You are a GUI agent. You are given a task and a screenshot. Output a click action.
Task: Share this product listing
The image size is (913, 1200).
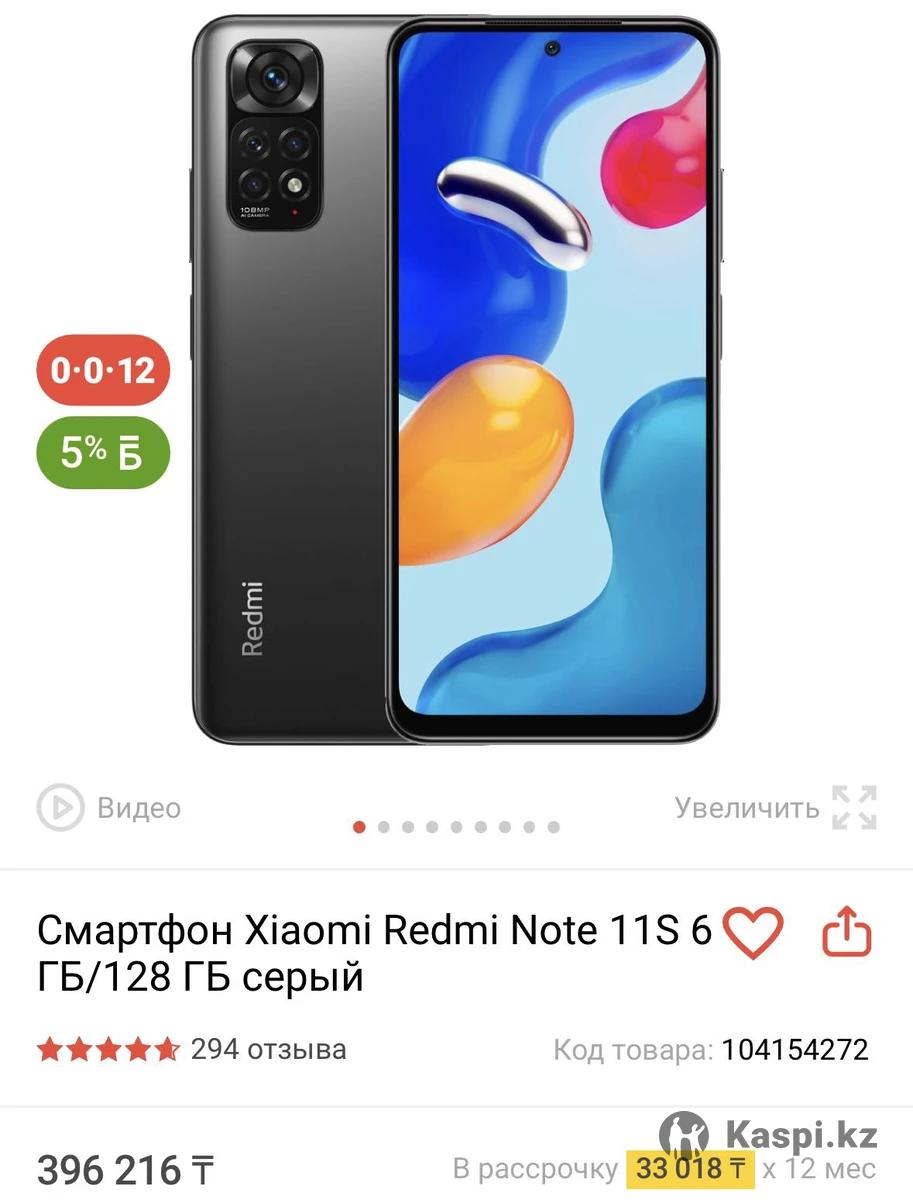(x=847, y=934)
